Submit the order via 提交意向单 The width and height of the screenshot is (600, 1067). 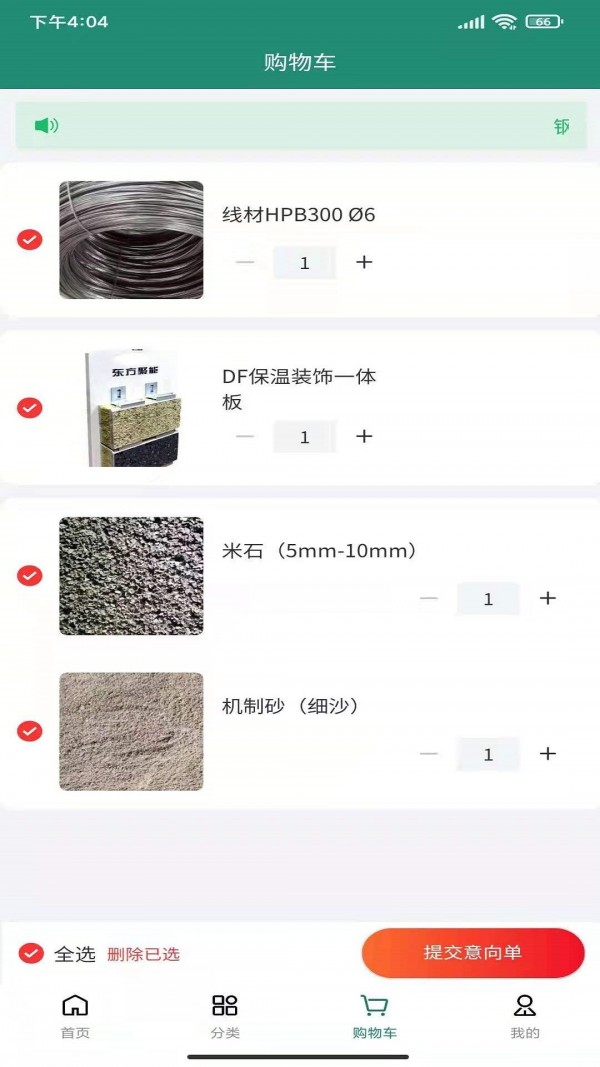[472, 953]
